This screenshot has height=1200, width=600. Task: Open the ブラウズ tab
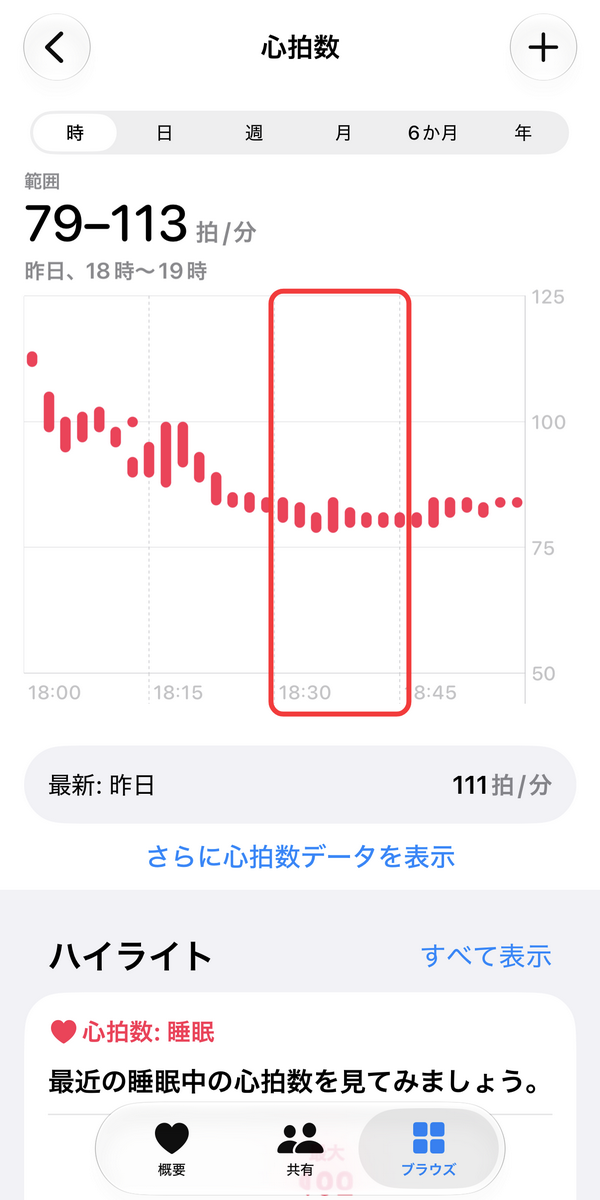[x=429, y=1147]
